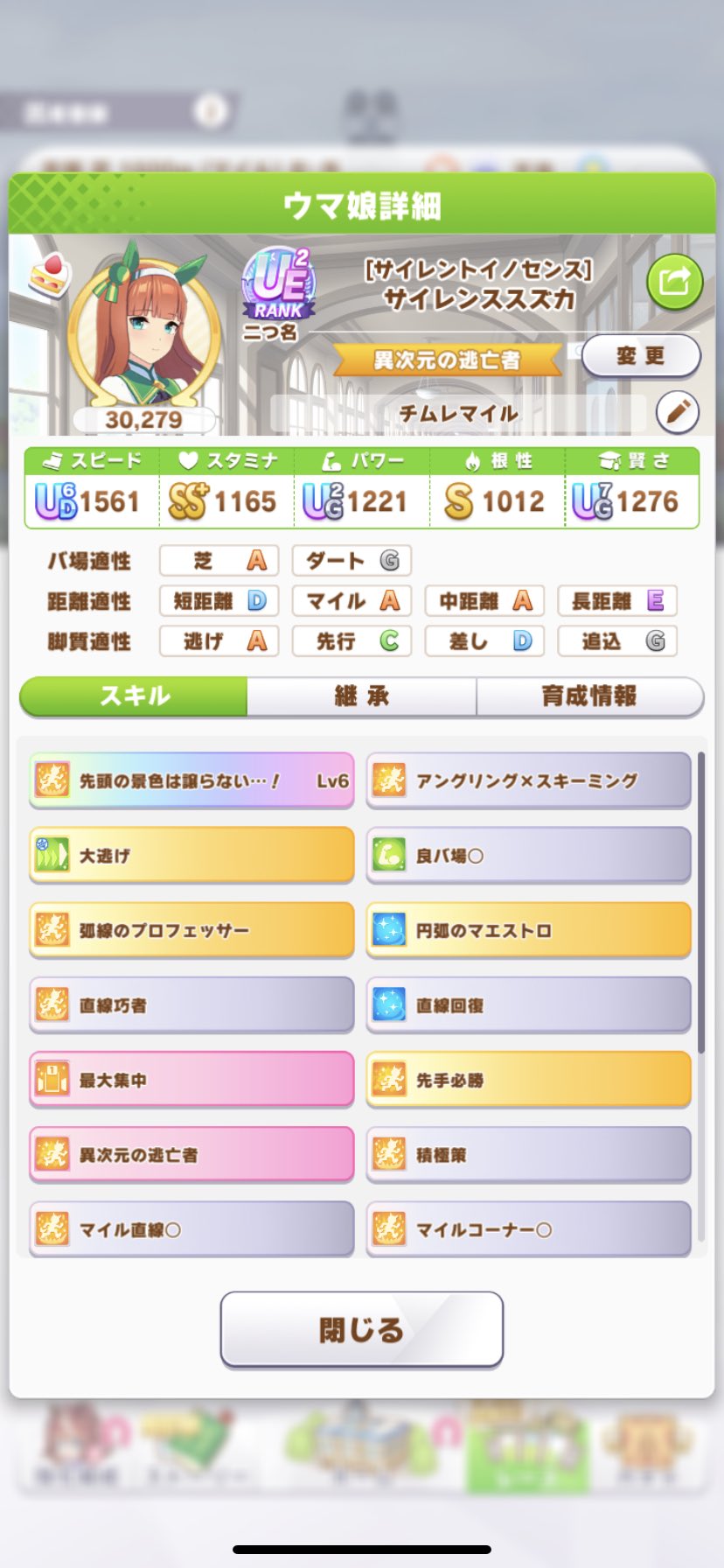Show the 最大集中 skill details
Viewport: 724px width, 1568px height.
191,1080
